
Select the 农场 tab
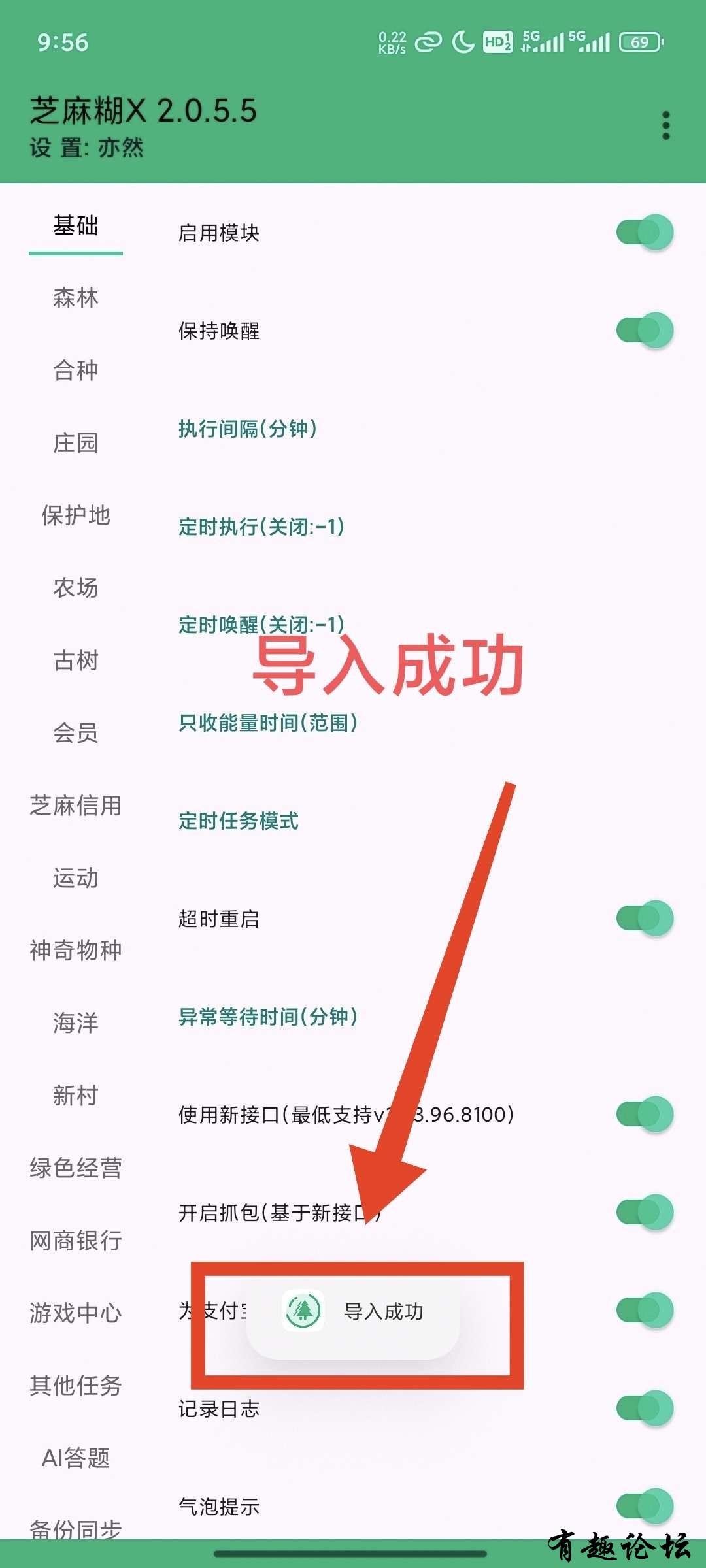click(x=76, y=588)
